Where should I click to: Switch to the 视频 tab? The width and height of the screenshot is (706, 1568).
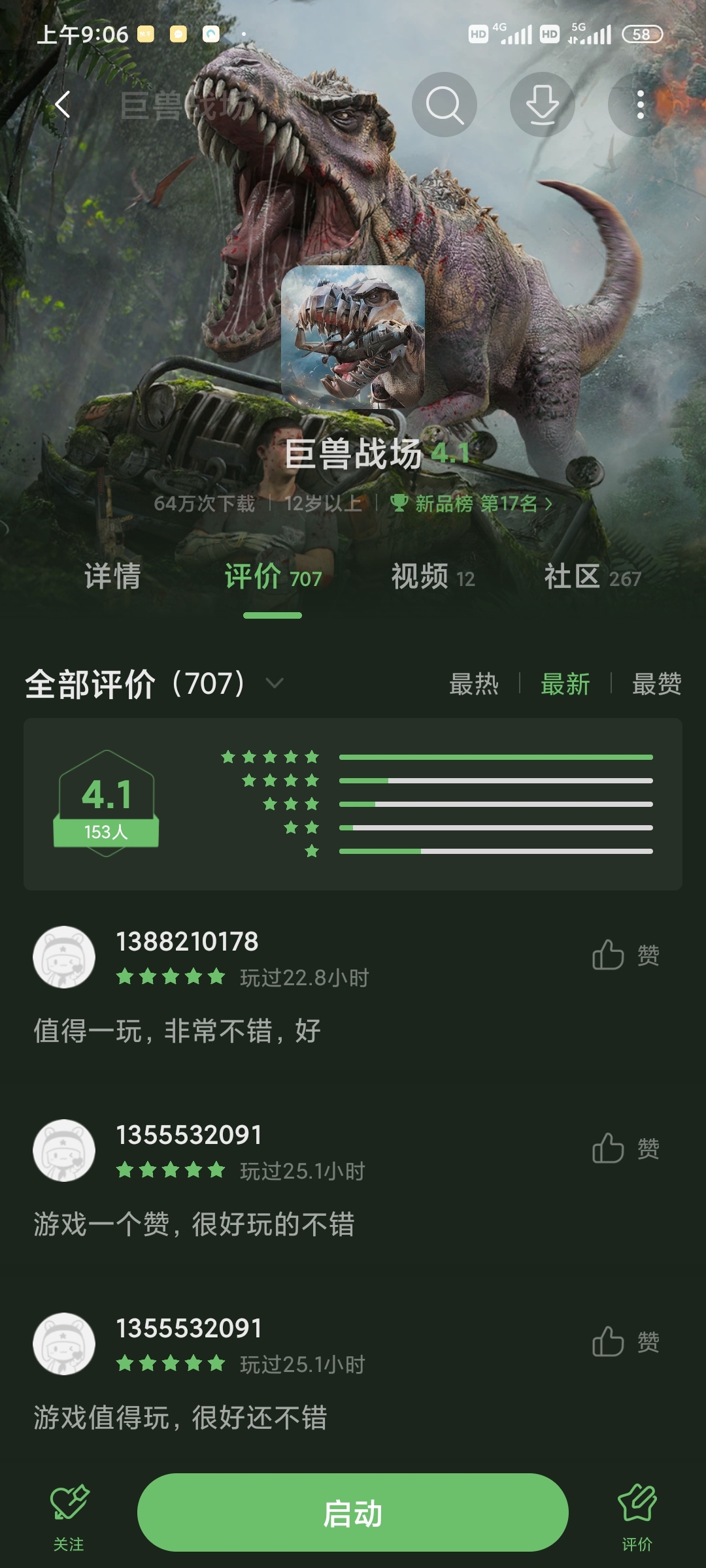422,577
